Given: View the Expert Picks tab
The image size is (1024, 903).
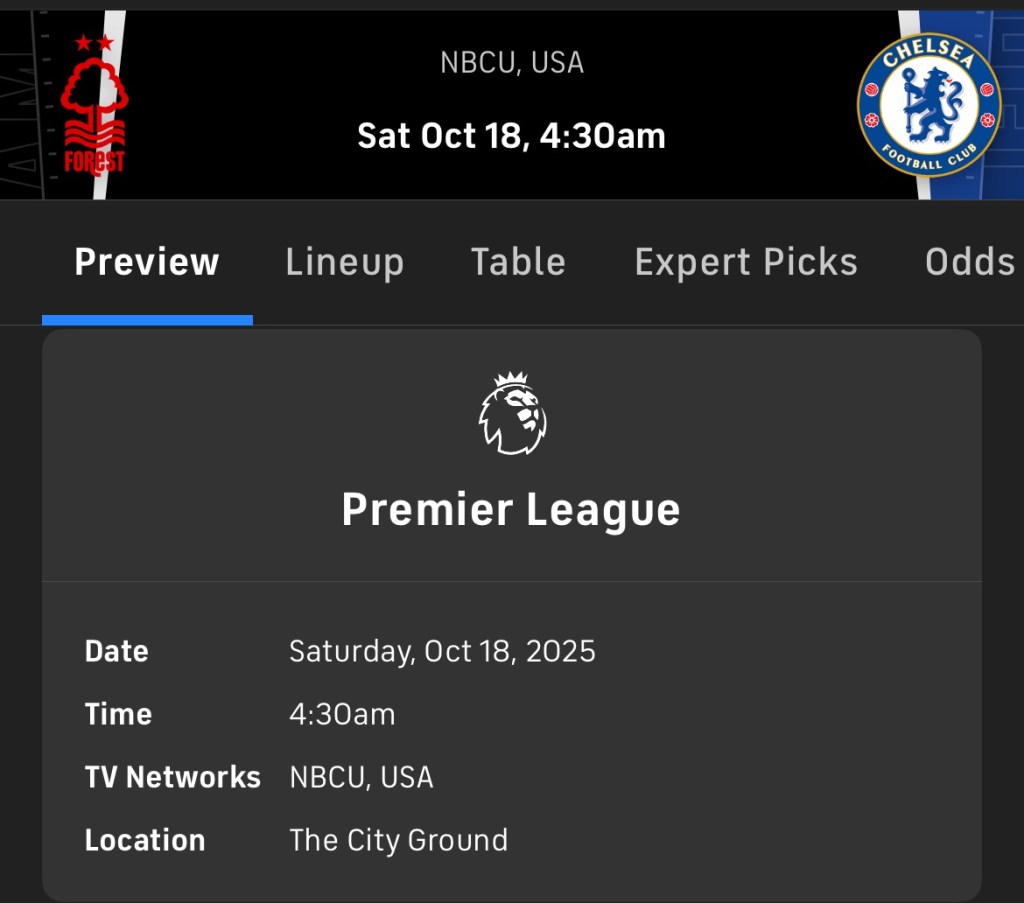Looking at the screenshot, I should (746, 263).
